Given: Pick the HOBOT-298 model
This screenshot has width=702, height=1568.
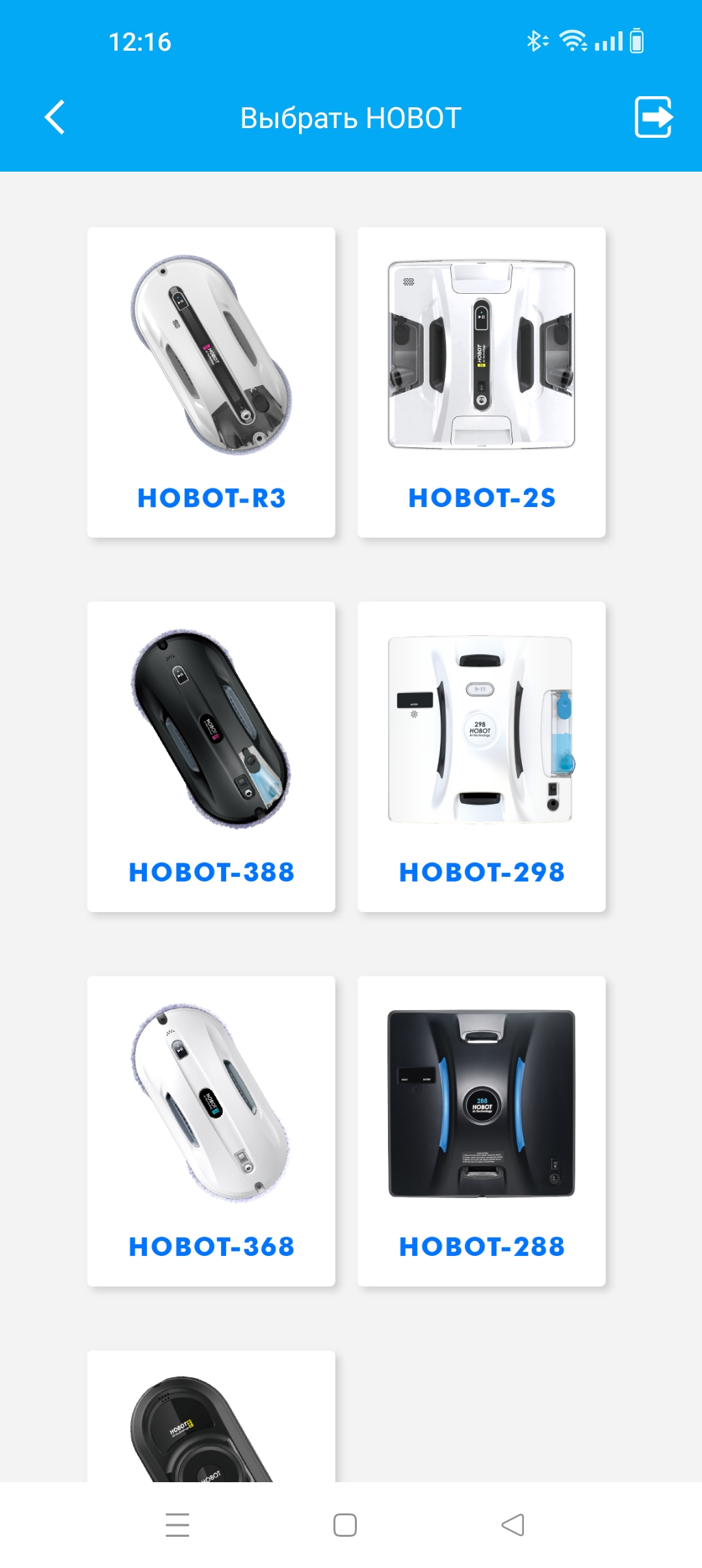Looking at the screenshot, I should point(482,757).
